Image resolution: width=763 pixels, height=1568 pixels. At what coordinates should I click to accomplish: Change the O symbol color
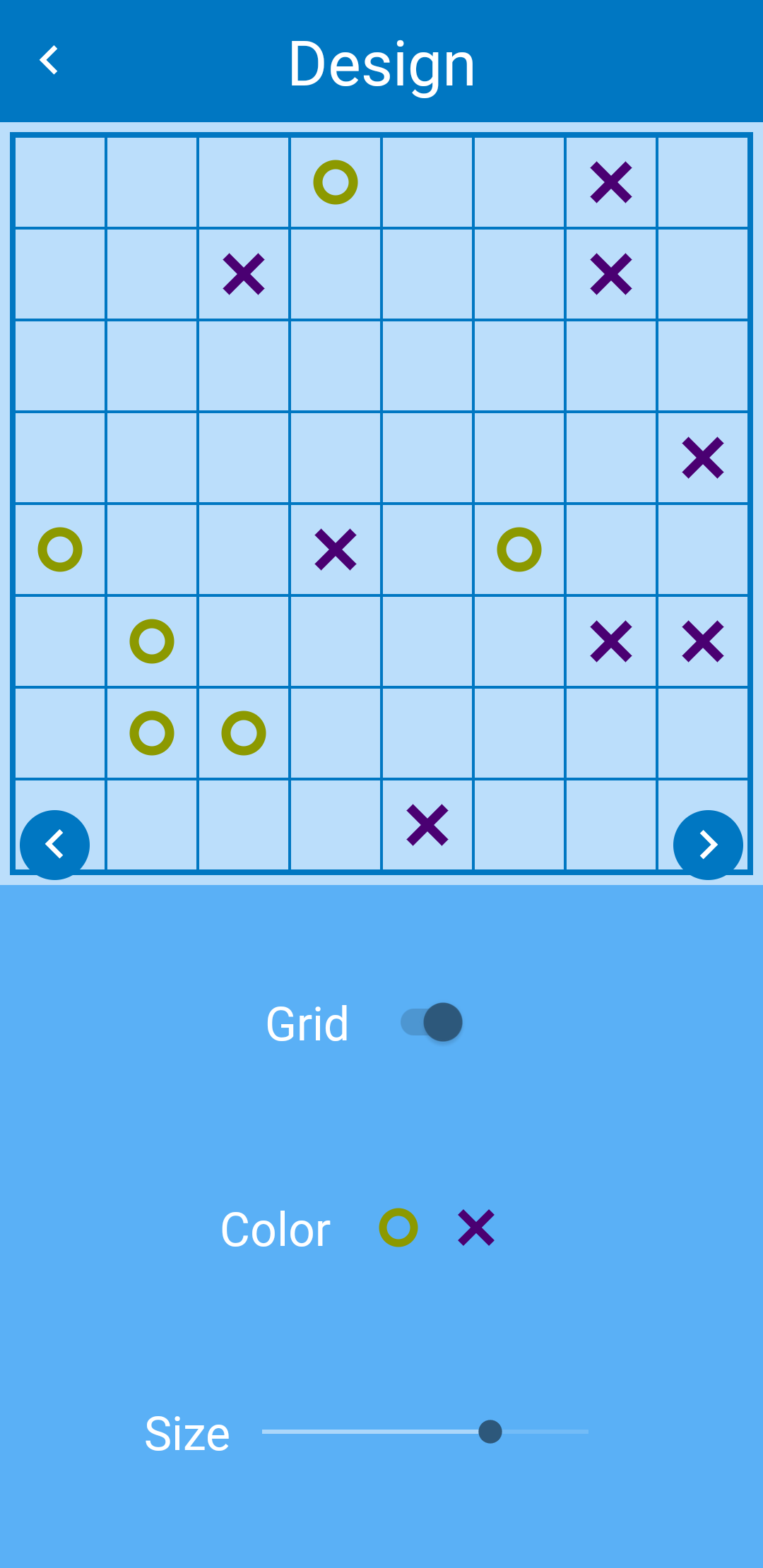398,1228
